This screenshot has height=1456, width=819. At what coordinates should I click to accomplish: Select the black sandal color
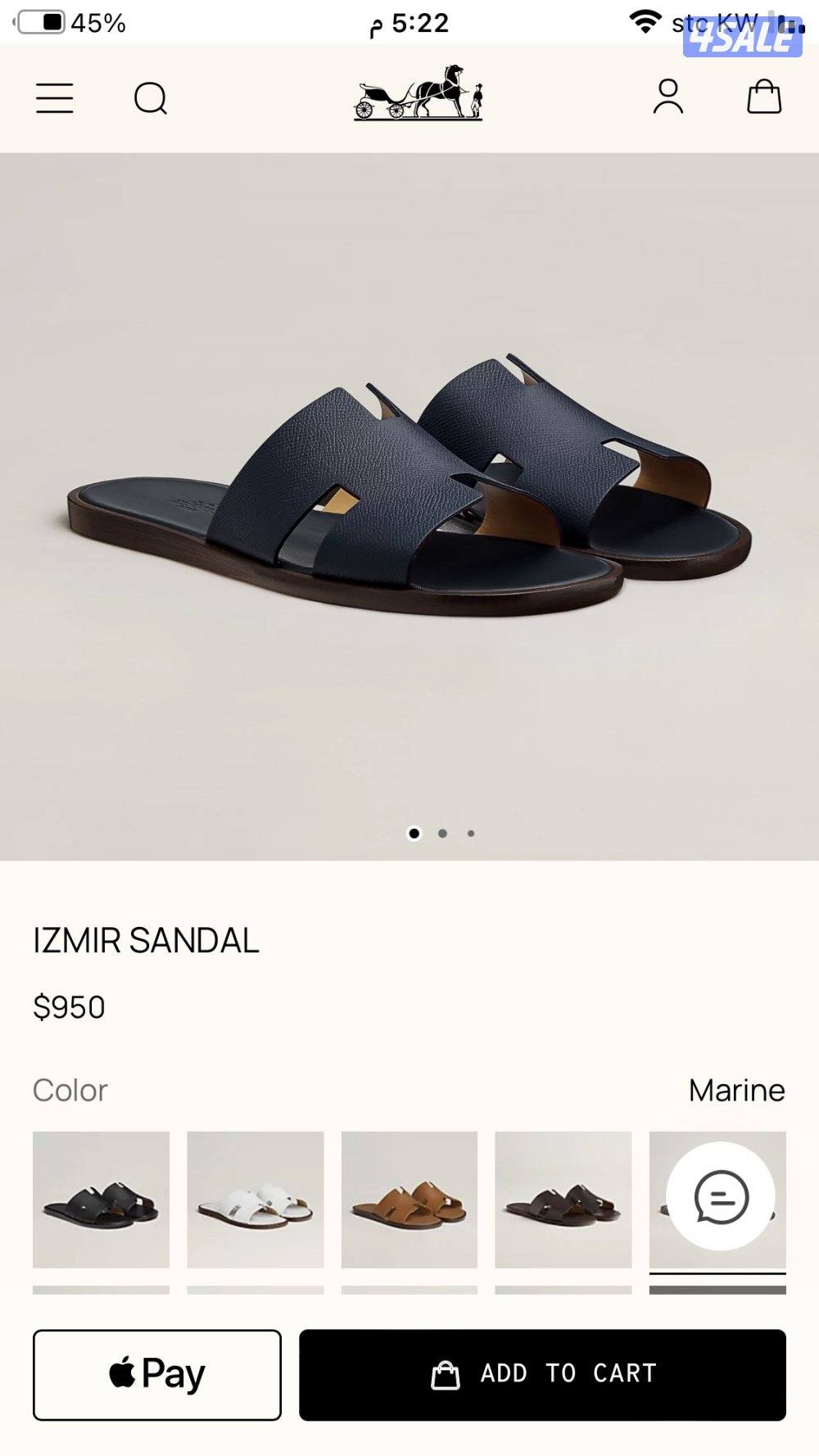coord(101,1199)
